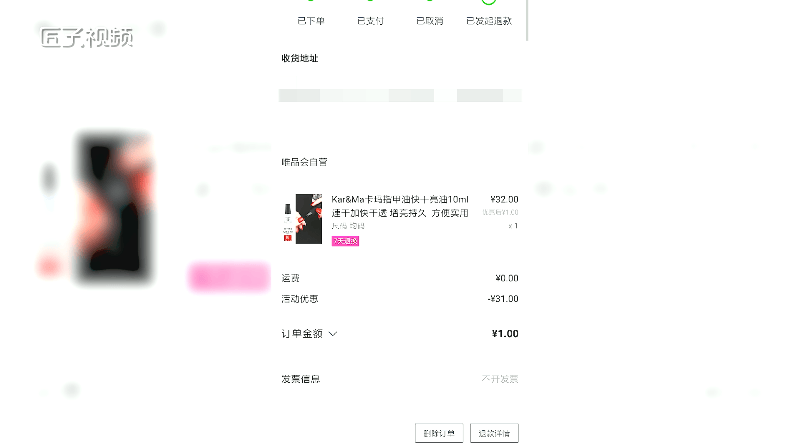Tap the 删除订单 button
800x448 pixels.
click(x=439, y=433)
